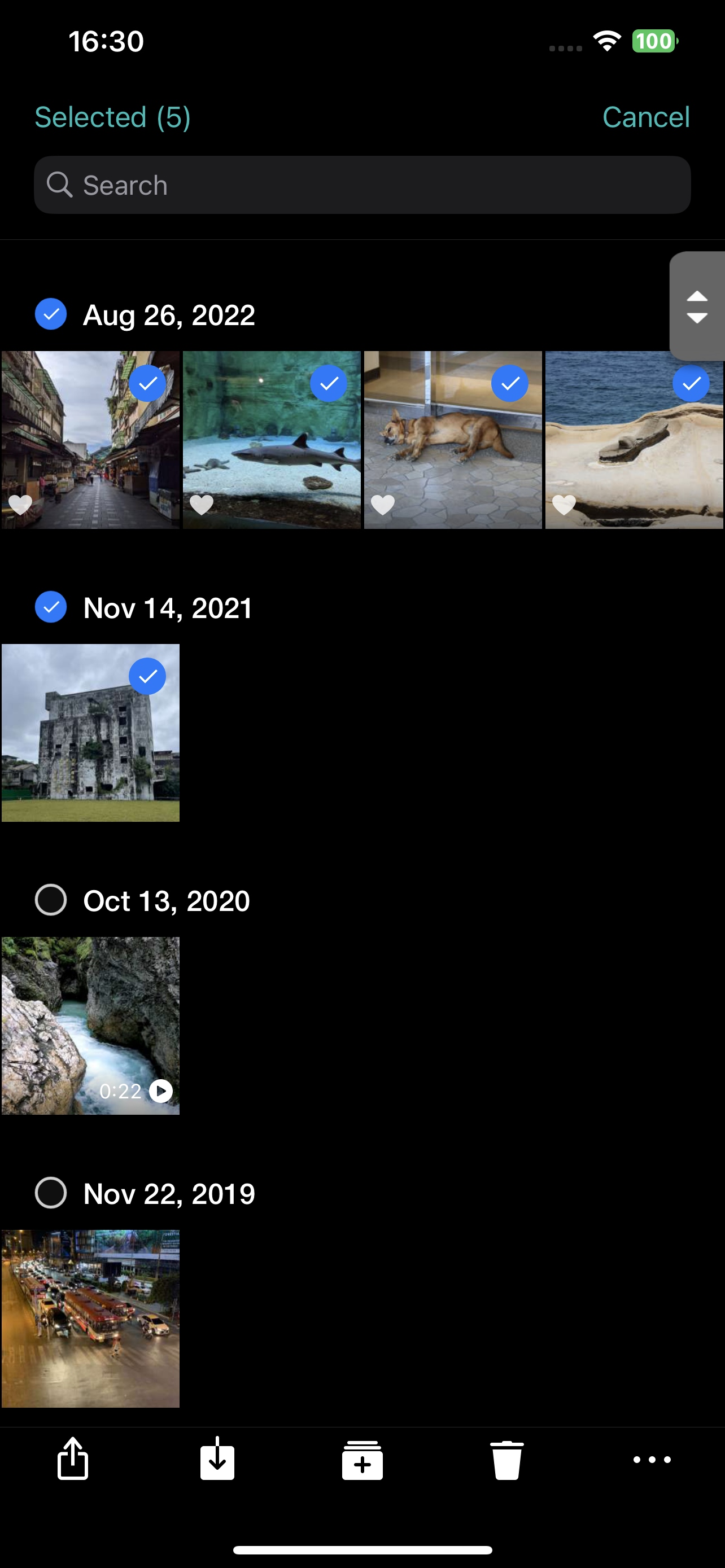Add selected items to an album
This screenshot has height=1568, width=725.
[362, 1459]
